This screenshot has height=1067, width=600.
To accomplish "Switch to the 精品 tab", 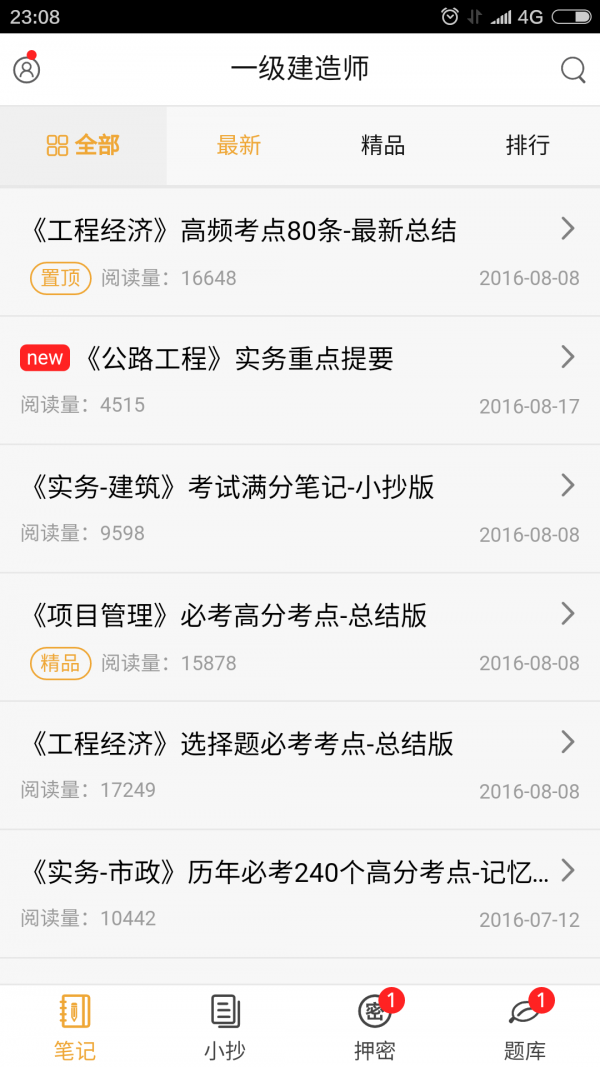I will point(383,146).
